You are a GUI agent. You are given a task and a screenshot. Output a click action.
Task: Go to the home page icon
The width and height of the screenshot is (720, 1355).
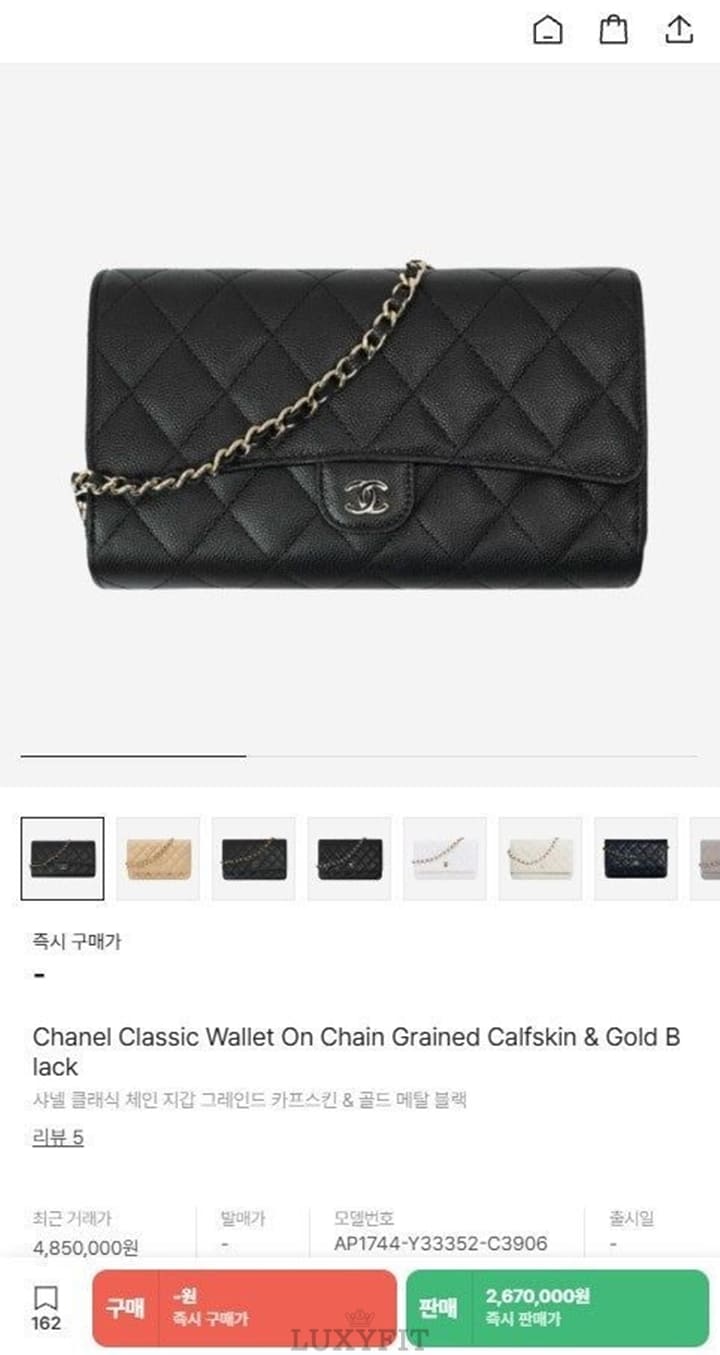[x=547, y=30]
